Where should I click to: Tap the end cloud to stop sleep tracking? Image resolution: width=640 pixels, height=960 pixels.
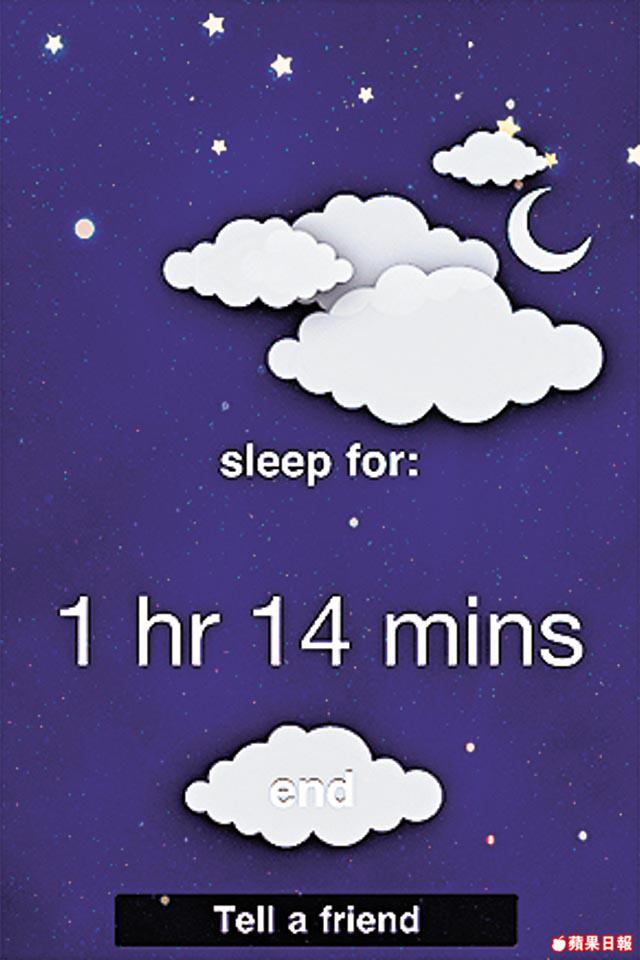point(313,790)
